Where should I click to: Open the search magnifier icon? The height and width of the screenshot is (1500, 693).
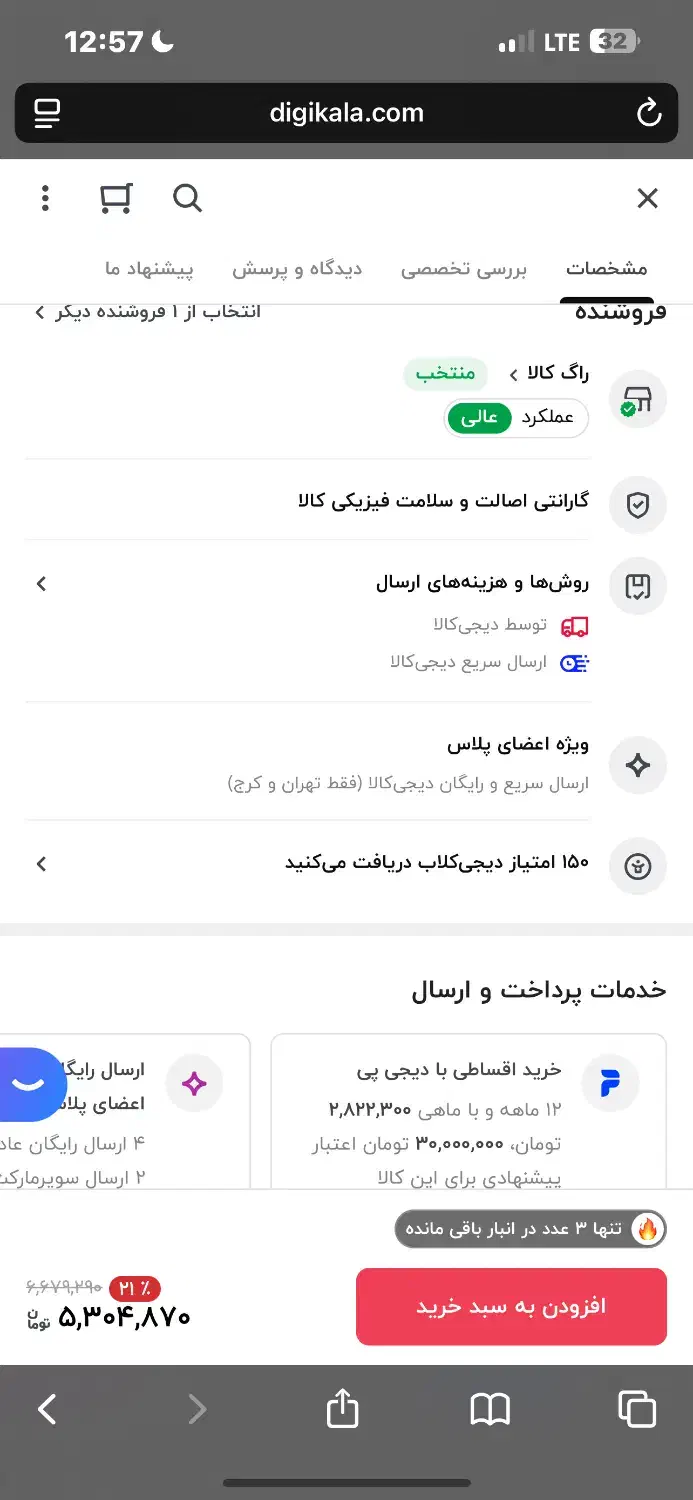[x=187, y=198]
